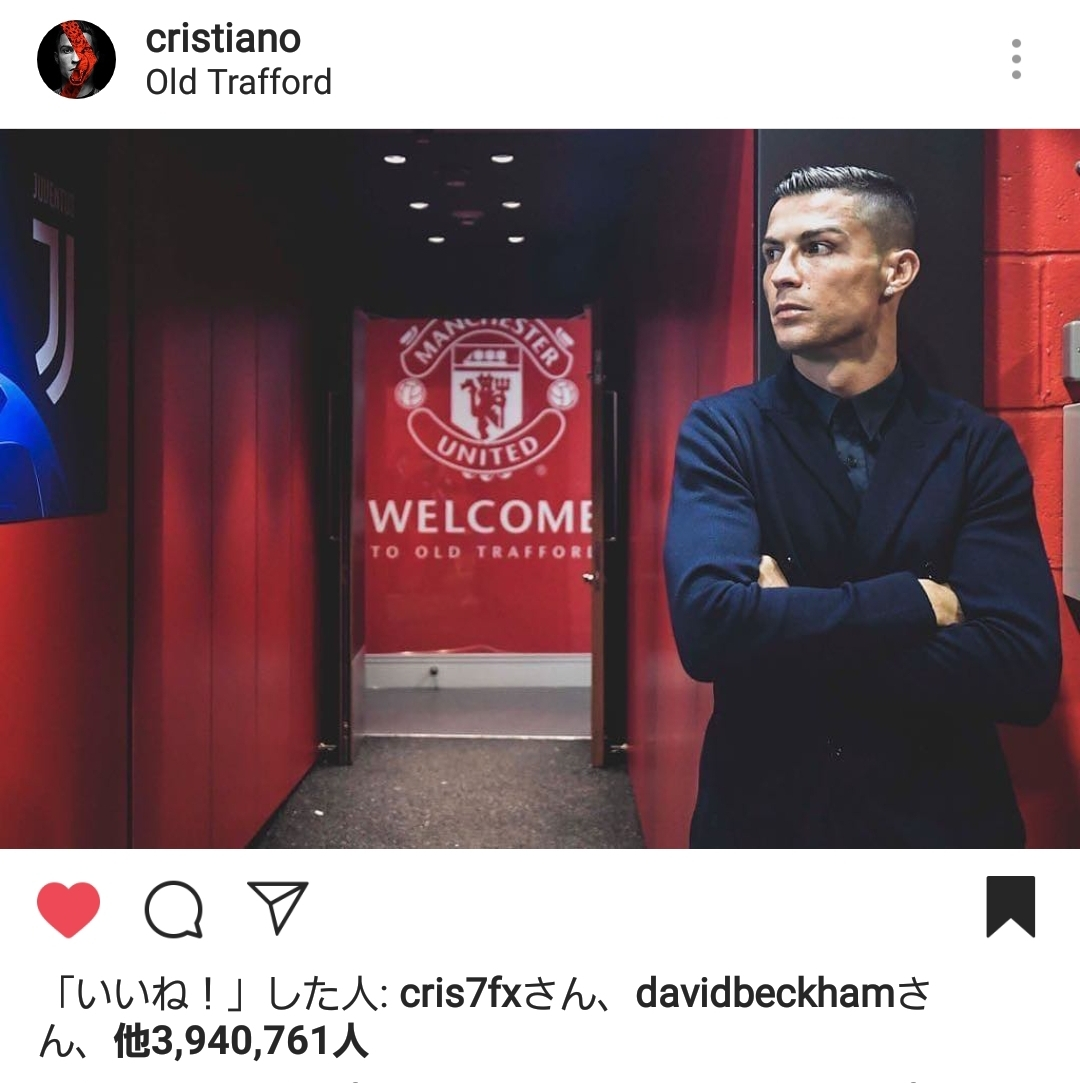Unlike the post with the red heart
The width and height of the screenshot is (1080, 1083).
coord(69,909)
